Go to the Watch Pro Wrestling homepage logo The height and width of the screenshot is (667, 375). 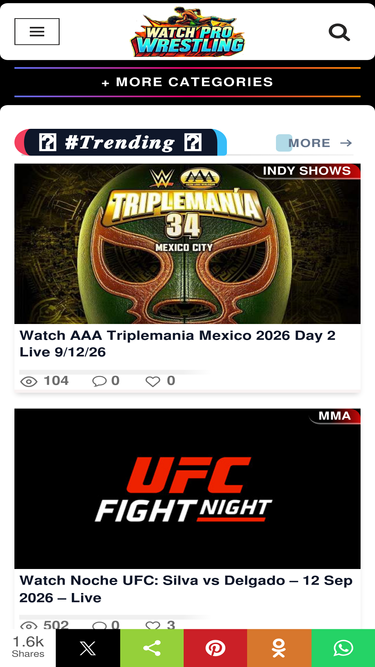pos(188,32)
